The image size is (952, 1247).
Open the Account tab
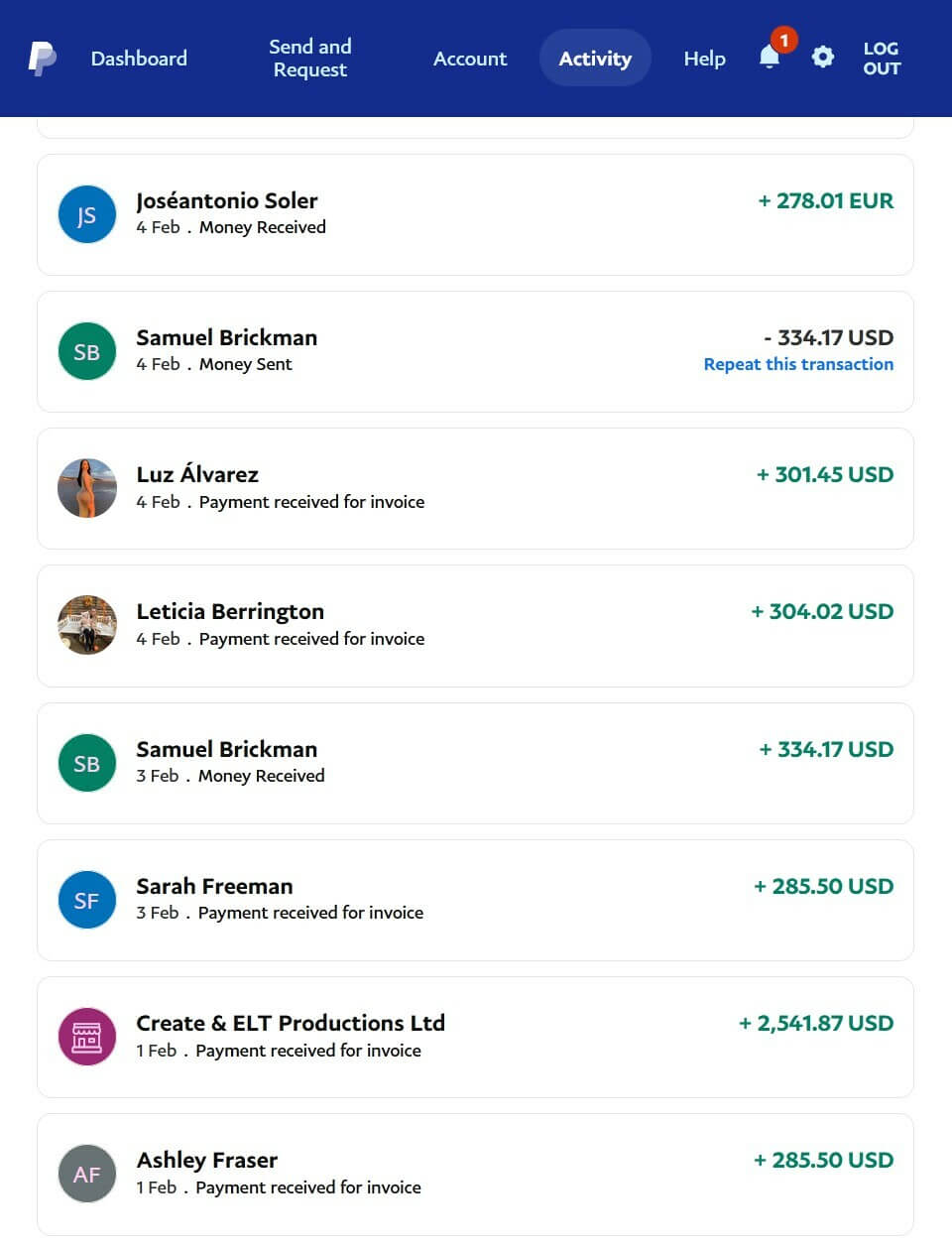[x=469, y=59]
